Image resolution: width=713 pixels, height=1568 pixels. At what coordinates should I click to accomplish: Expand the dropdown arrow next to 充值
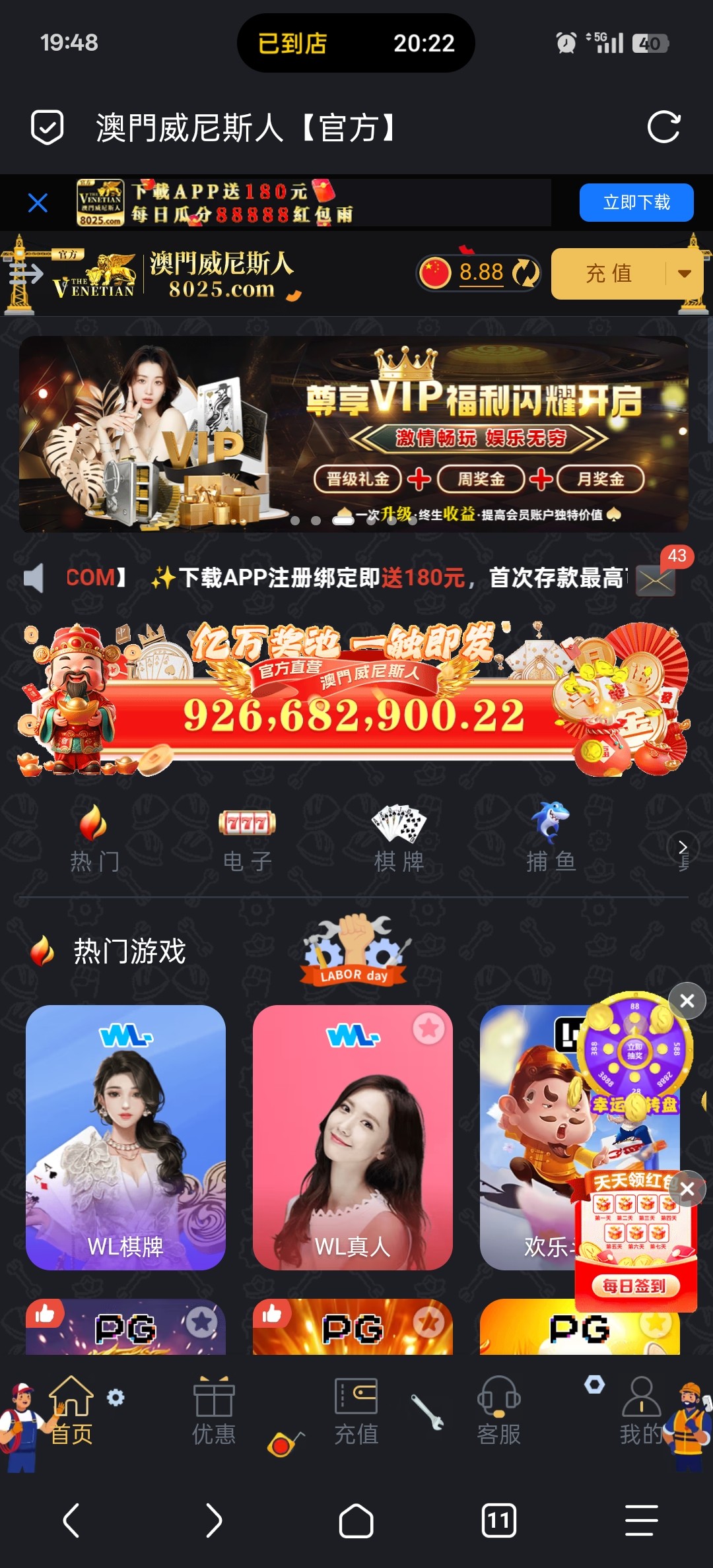685,273
